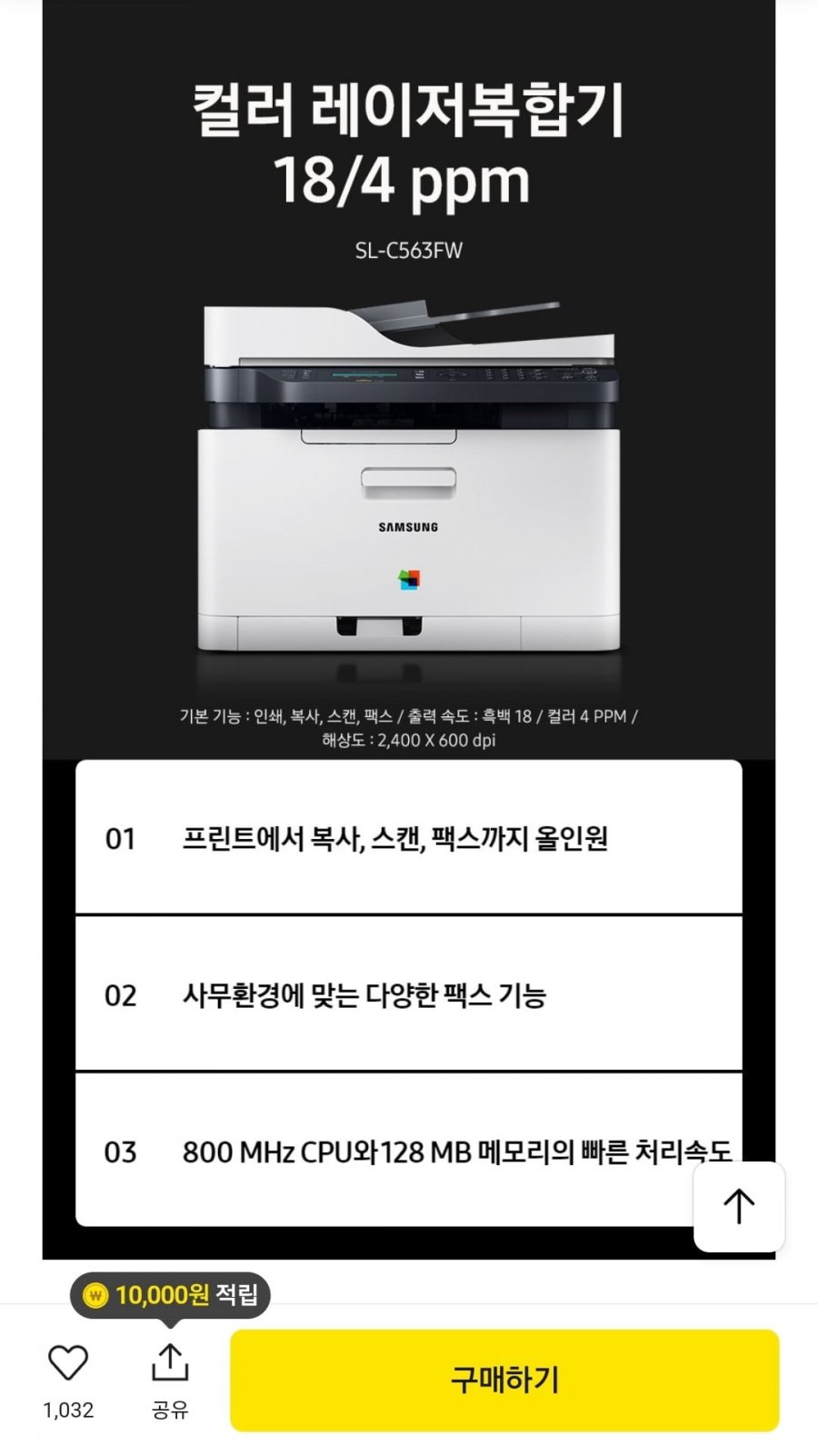Like this product with the heart icon

(68, 1362)
